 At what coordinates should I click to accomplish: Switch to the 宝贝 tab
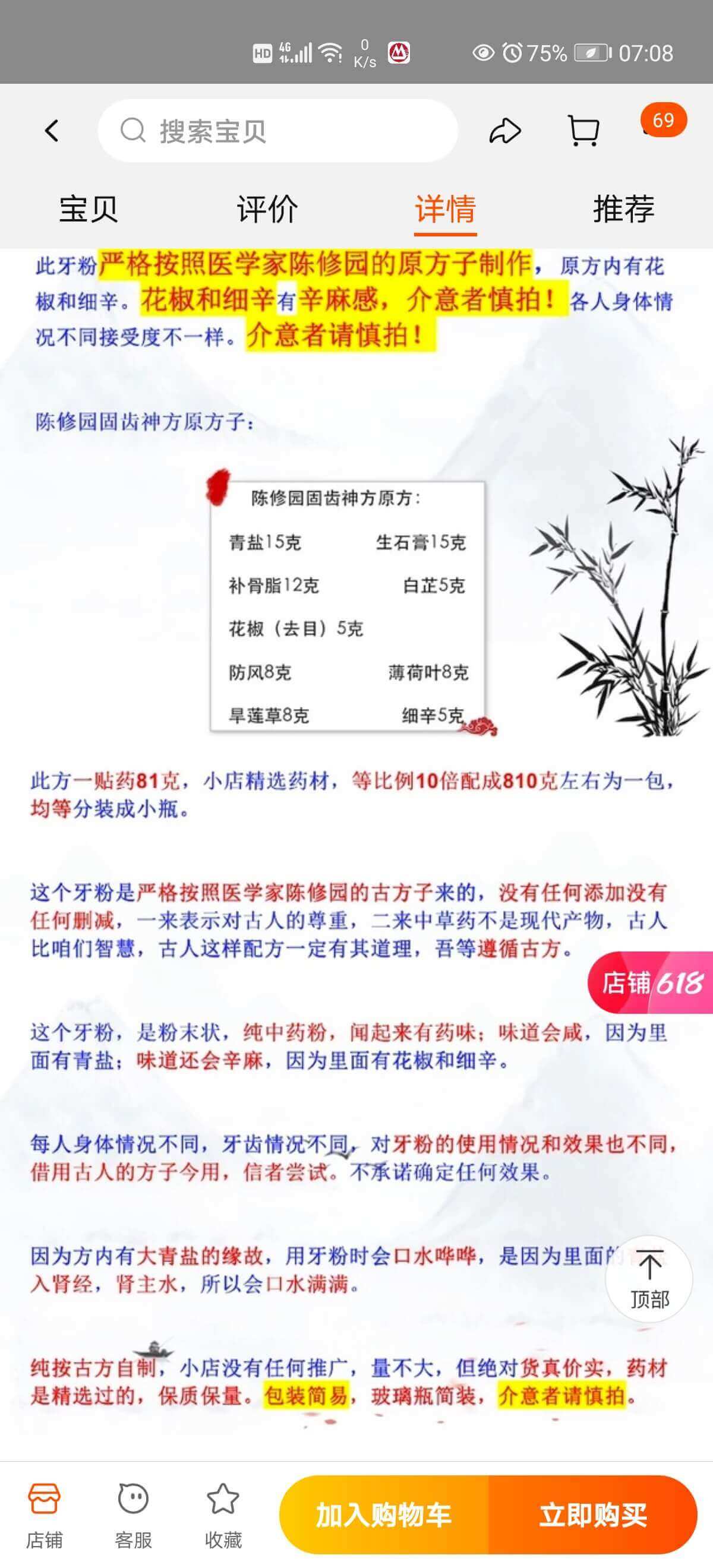point(89,210)
